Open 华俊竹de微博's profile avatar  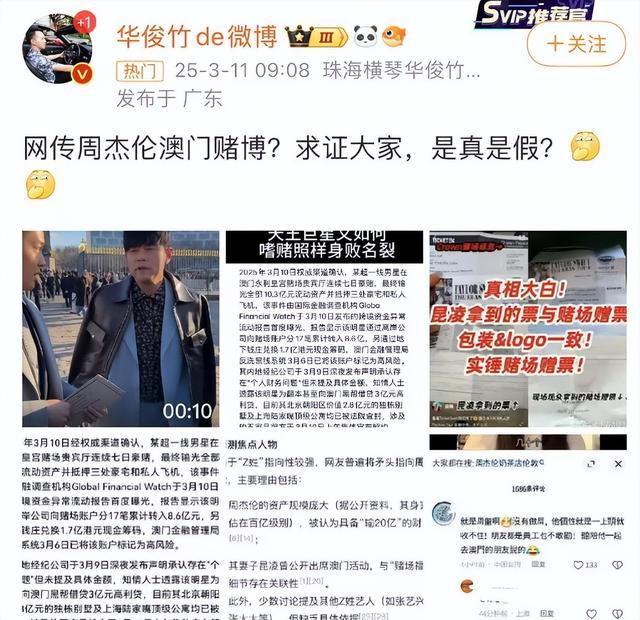point(57,48)
